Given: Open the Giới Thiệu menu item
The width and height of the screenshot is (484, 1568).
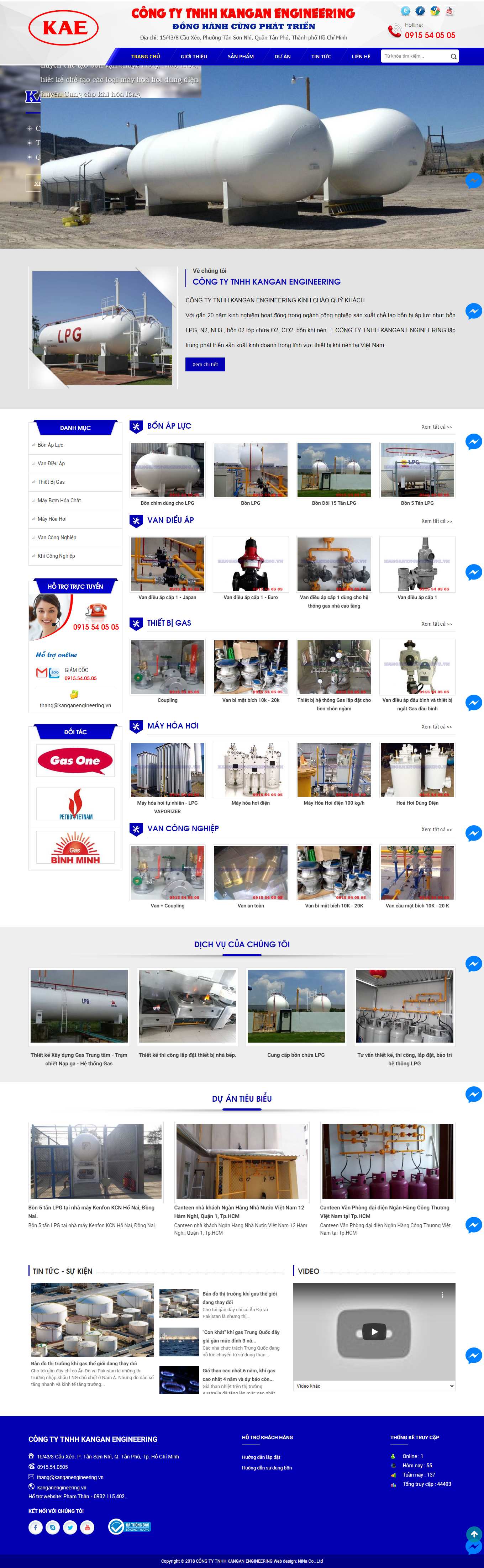Looking at the screenshot, I should tap(194, 57).
